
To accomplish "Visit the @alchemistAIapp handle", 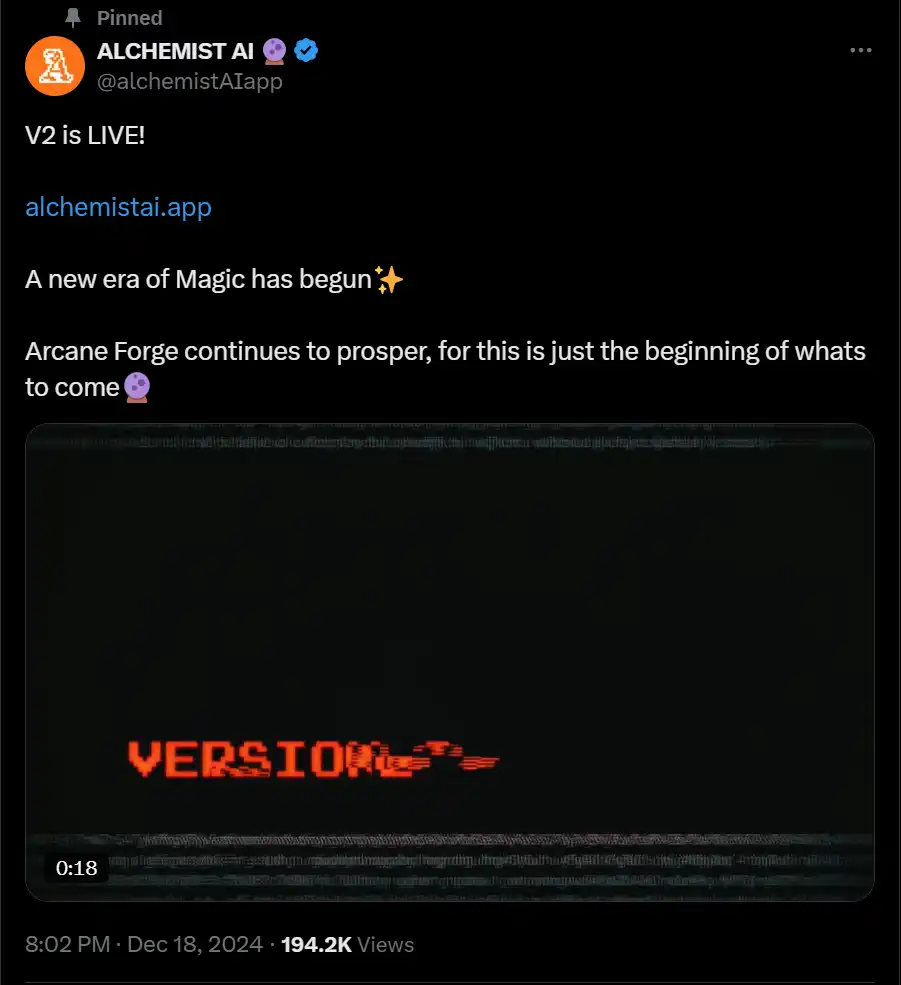I will pos(190,82).
